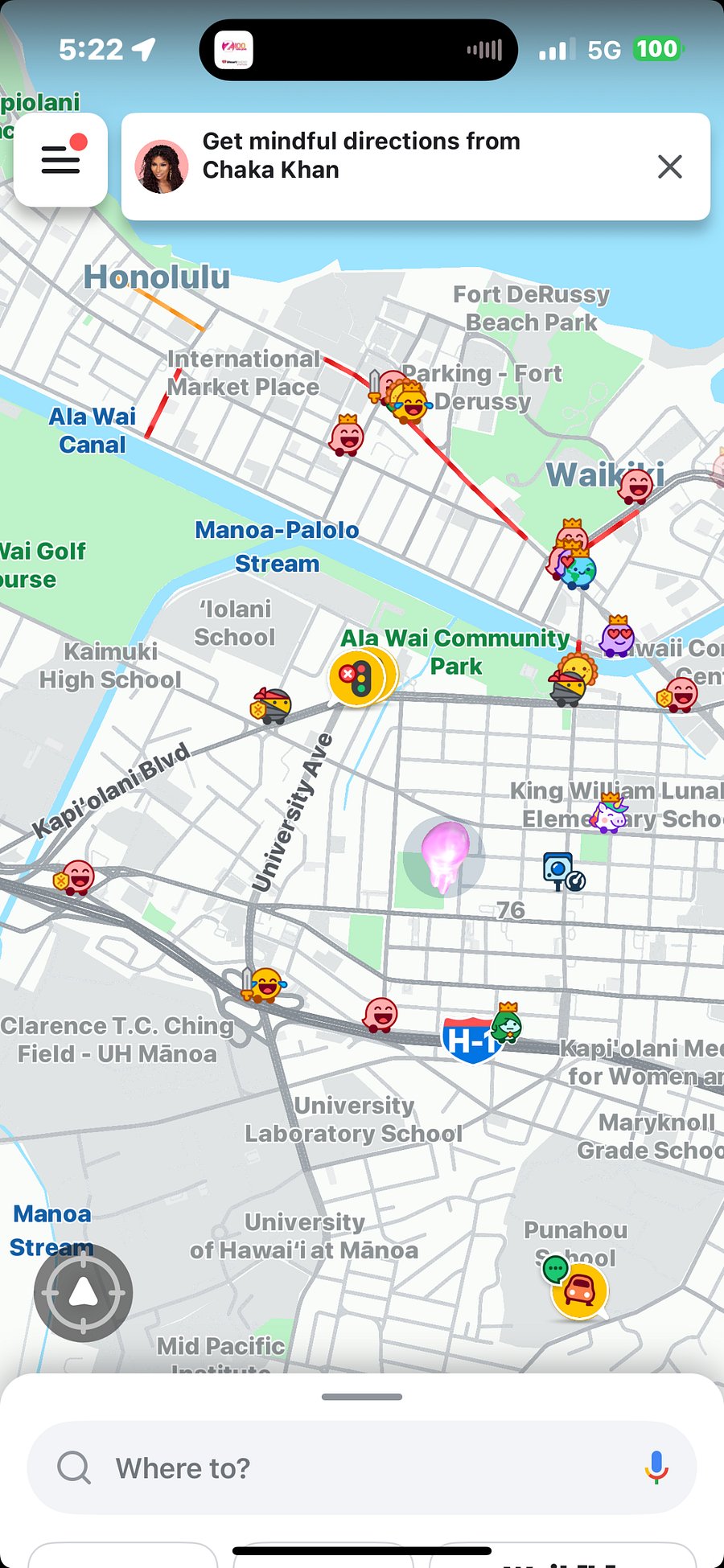The image size is (724, 1568).
Task: Tap the 'Where to?' search field
Action: pos(362,1467)
